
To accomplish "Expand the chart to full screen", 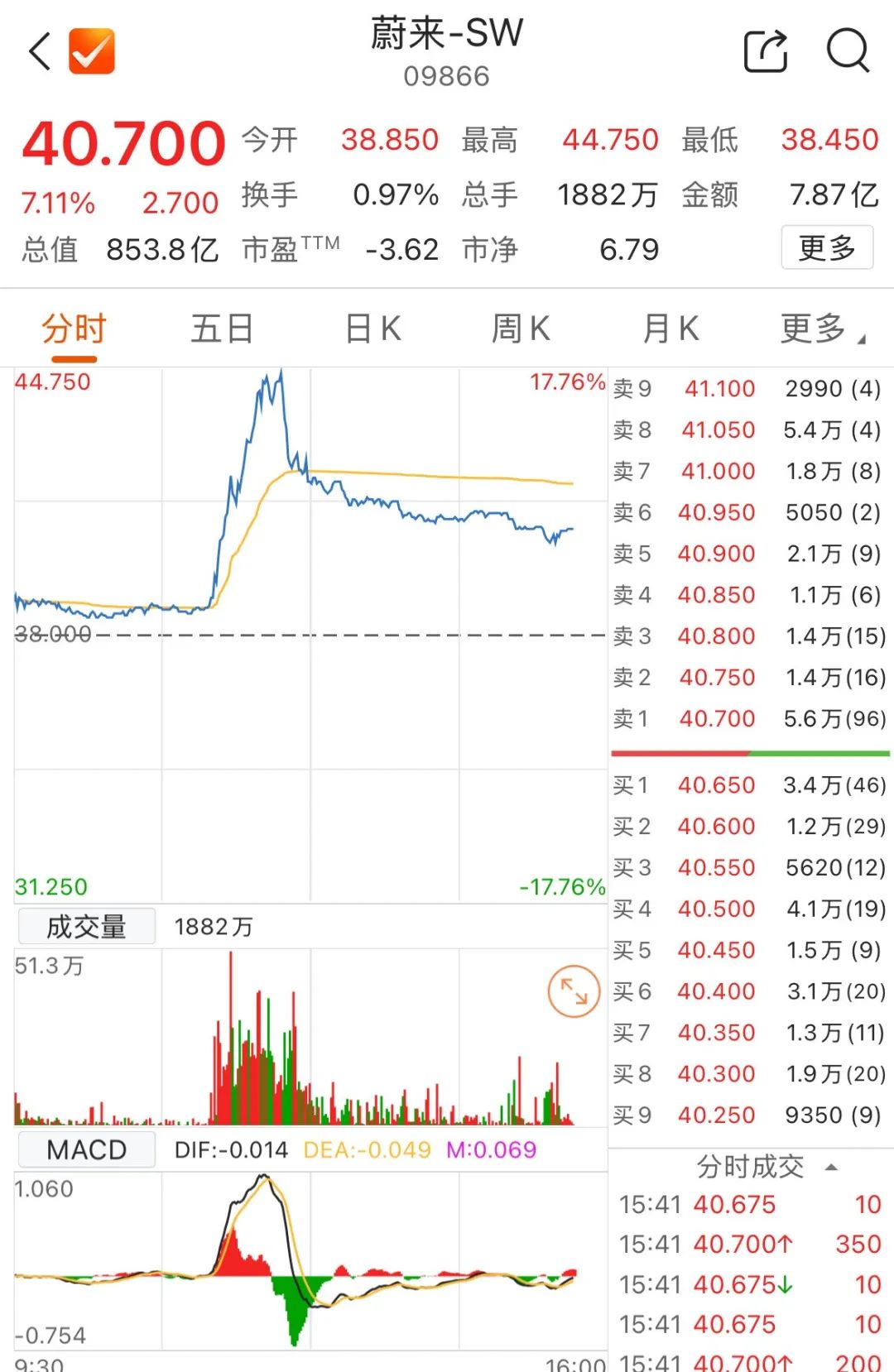I will [574, 991].
